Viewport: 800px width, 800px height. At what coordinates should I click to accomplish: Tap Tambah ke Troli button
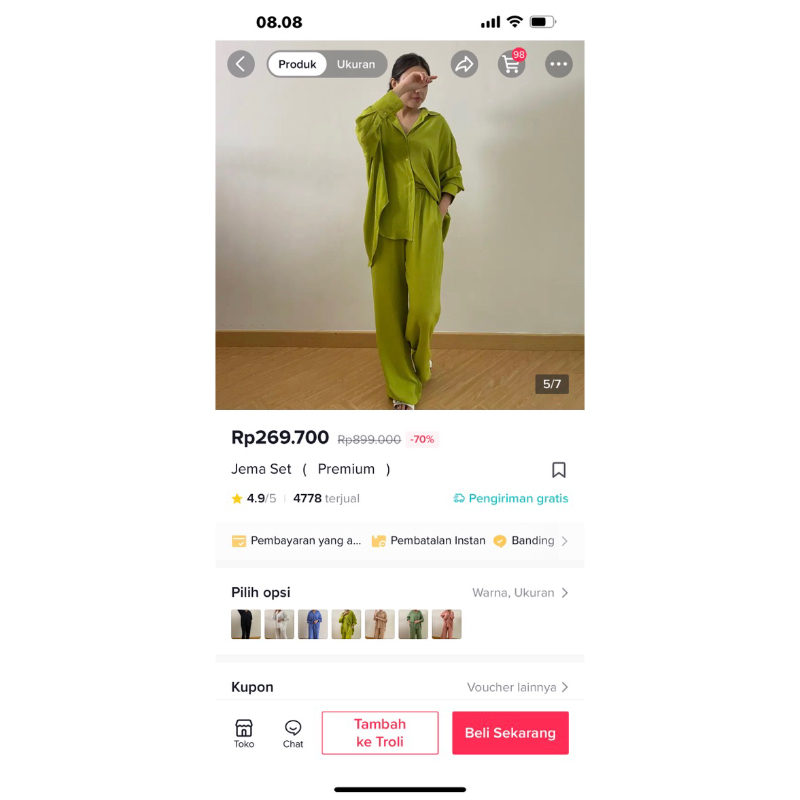point(380,733)
